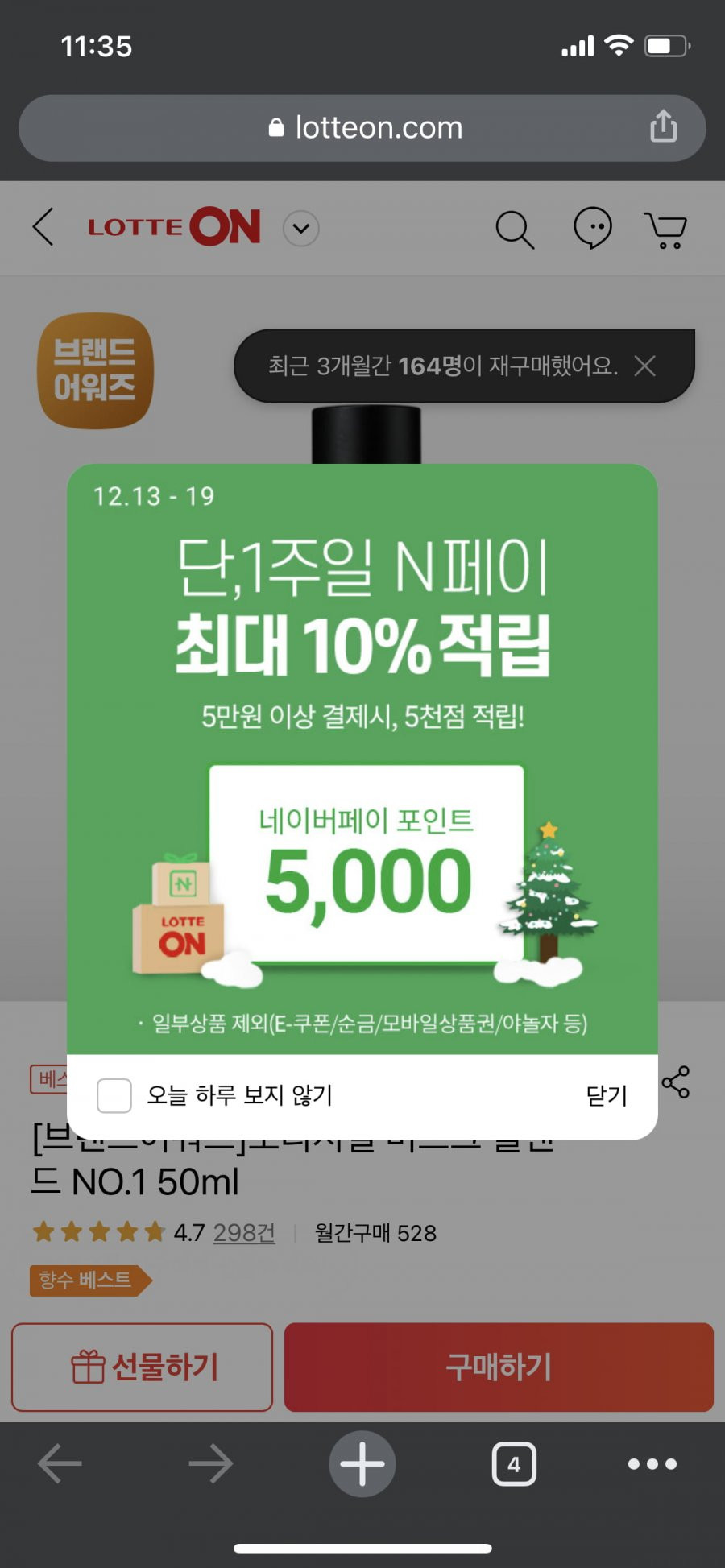Tap the 선물하기 gift button
Viewport: 725px width, 1568px height.
(x=143, y=1367)
